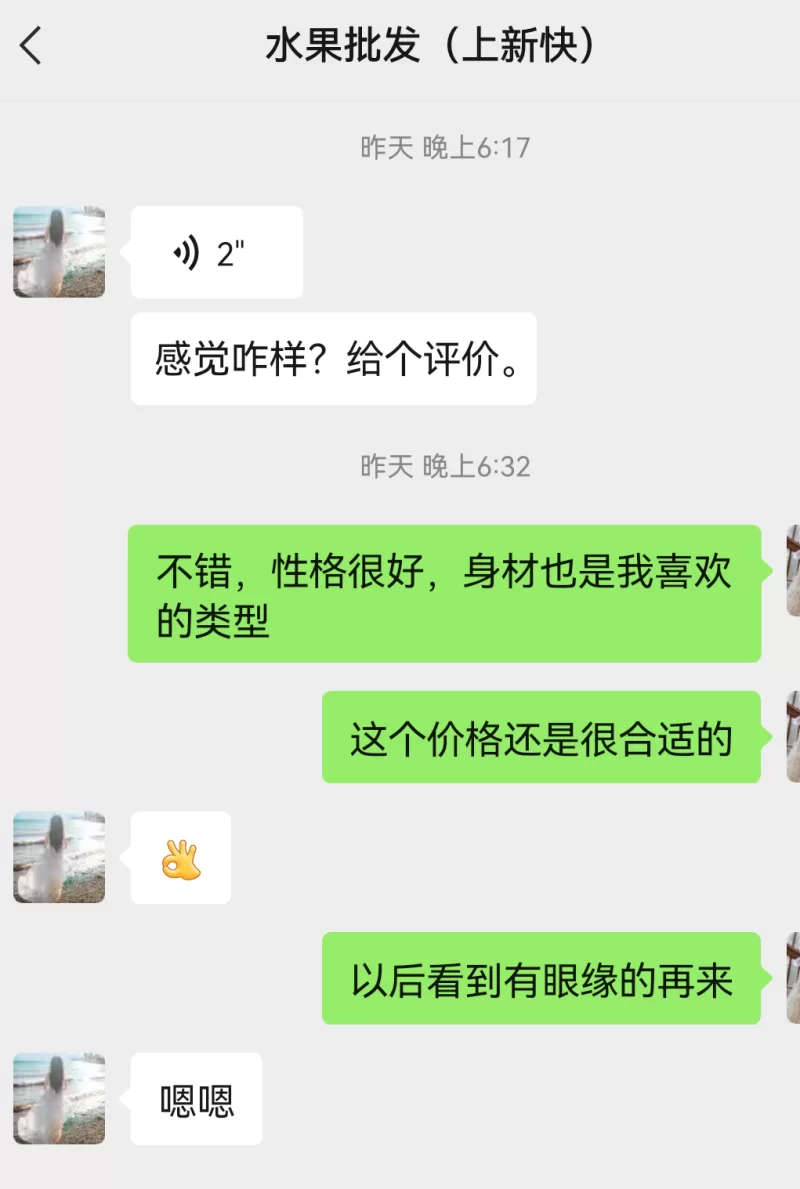Open contact avatar next to OK emoji
Screen dimensions: 800x1189
(59, 857)
